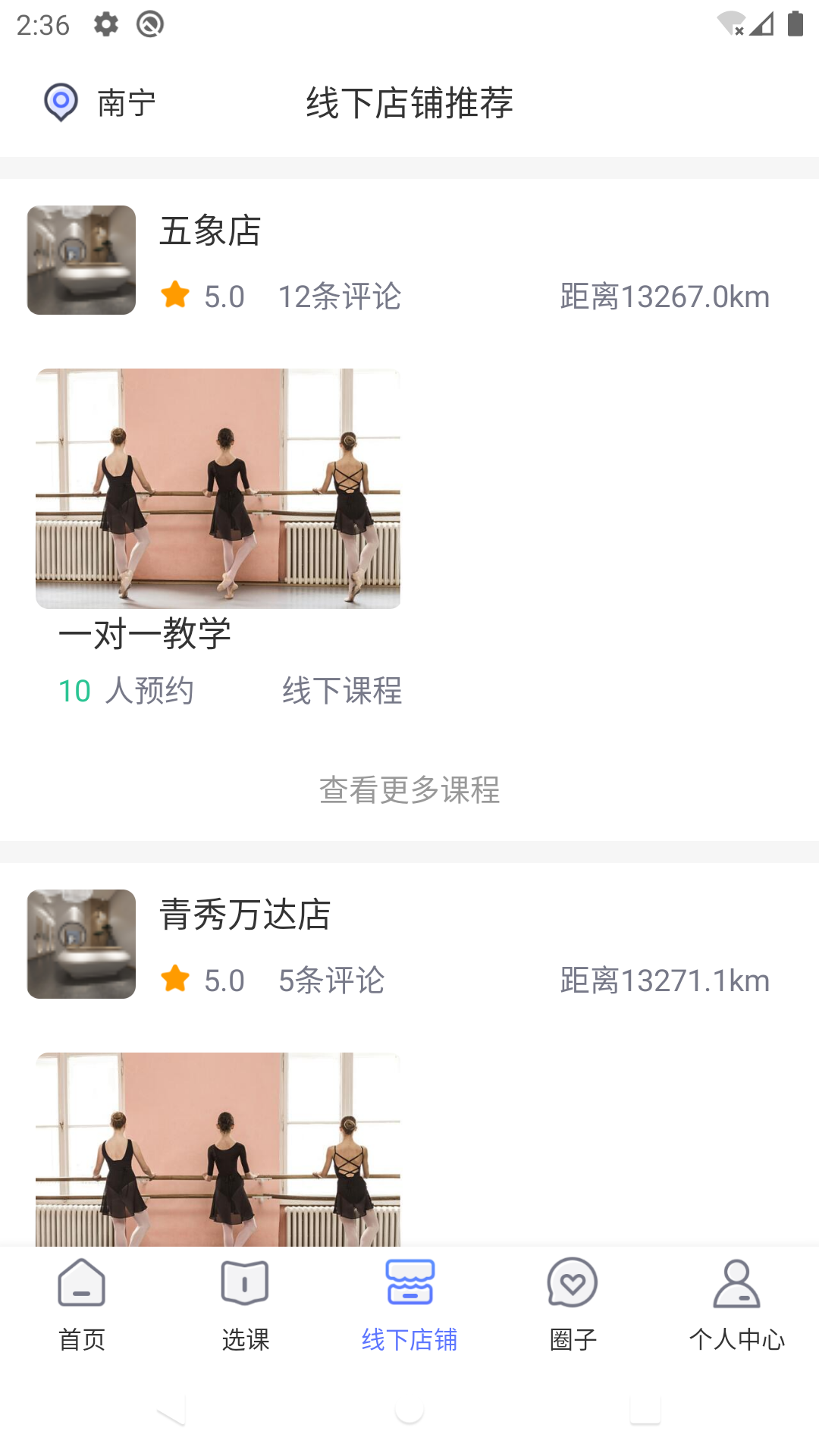The height and width of the screenshot is (1456, 819).
Task: Open the course picture under 青秀万达店
Action: pyautogui.click(x=218, y=1149)
